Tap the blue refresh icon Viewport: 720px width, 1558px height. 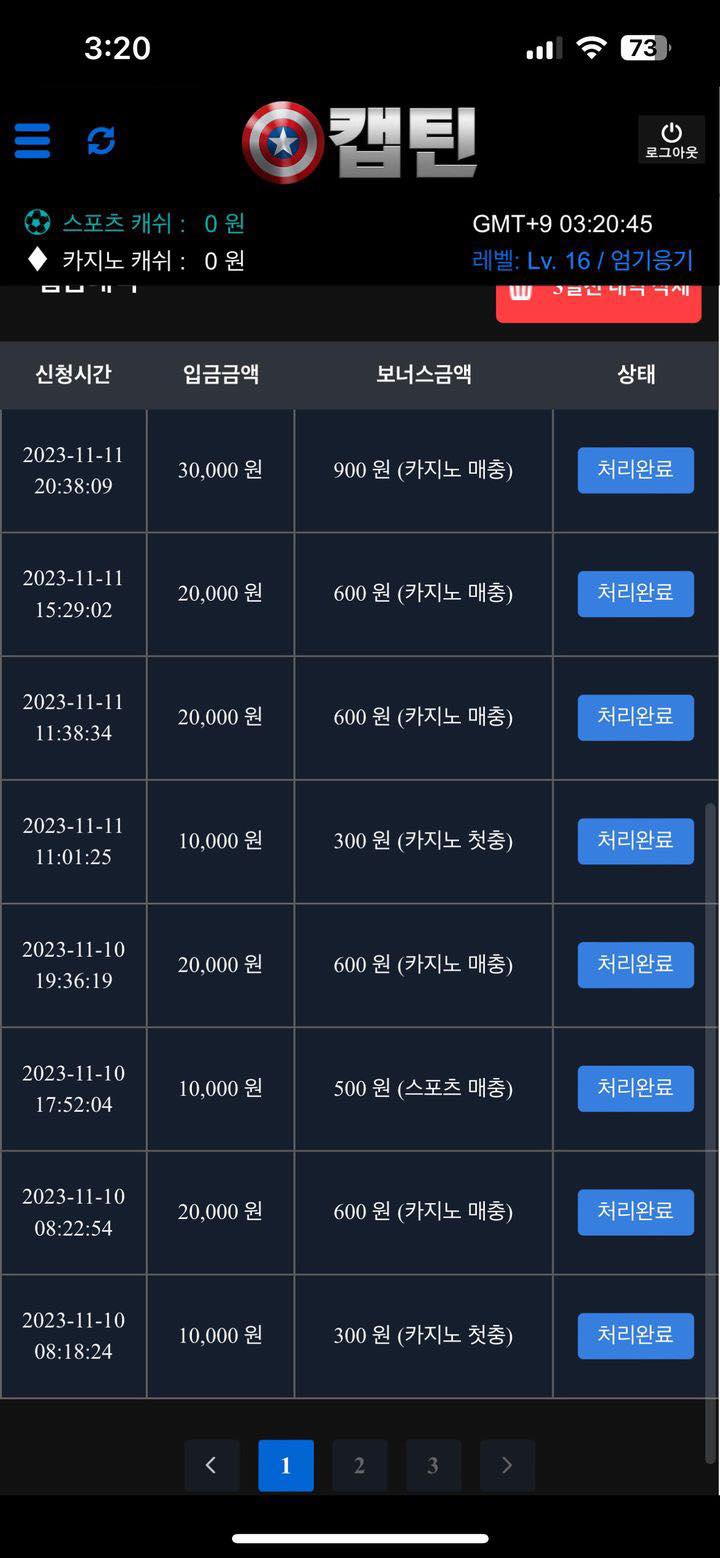click(101, 141)
